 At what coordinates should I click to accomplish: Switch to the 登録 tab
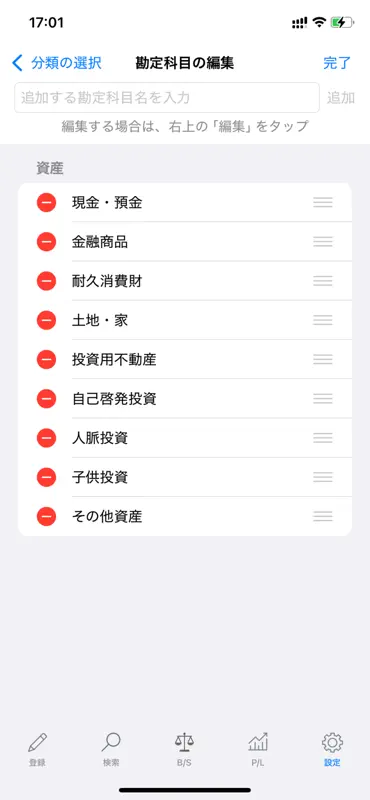37,749
